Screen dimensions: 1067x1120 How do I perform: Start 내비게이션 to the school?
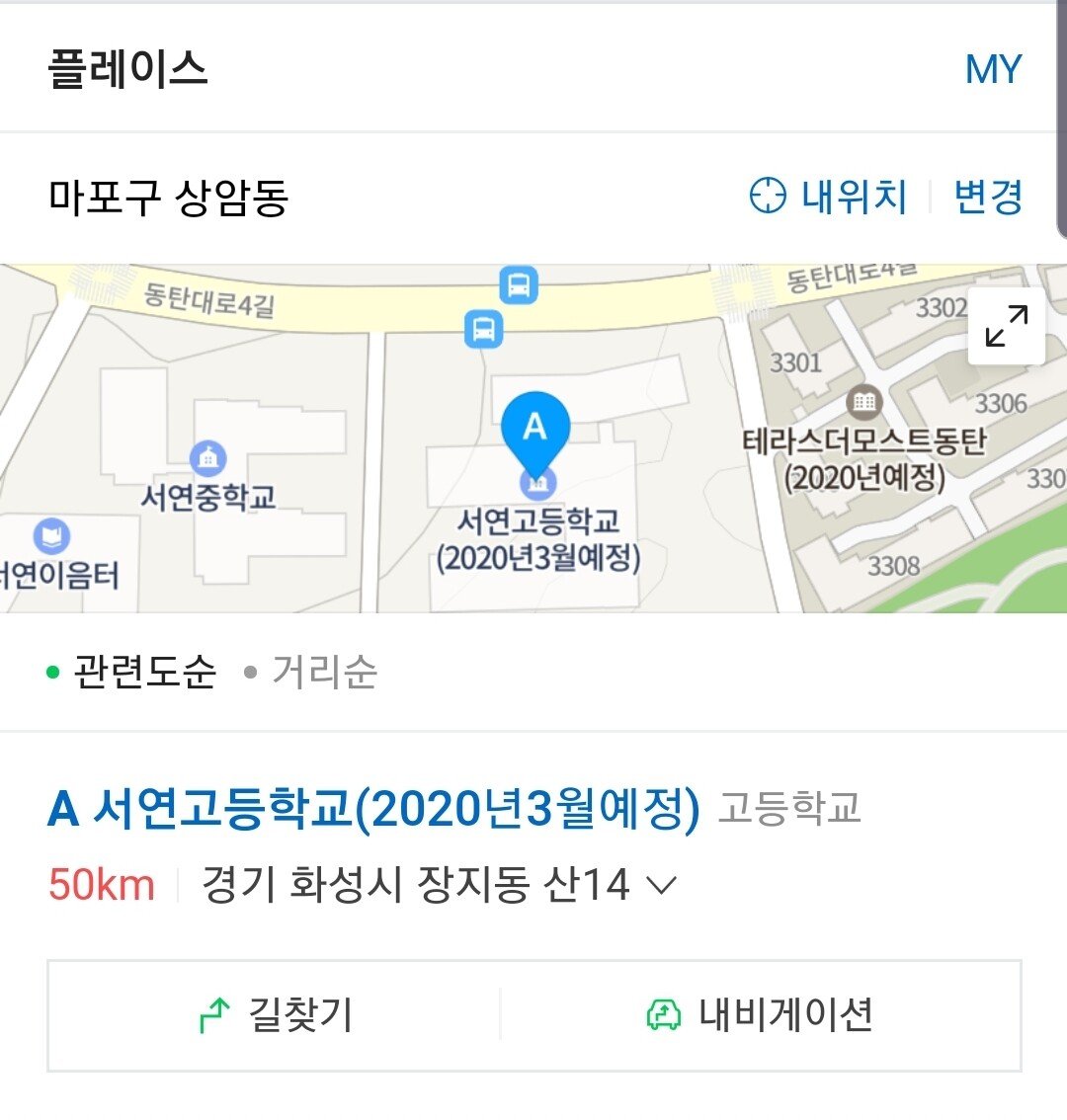coord(759,1015)
